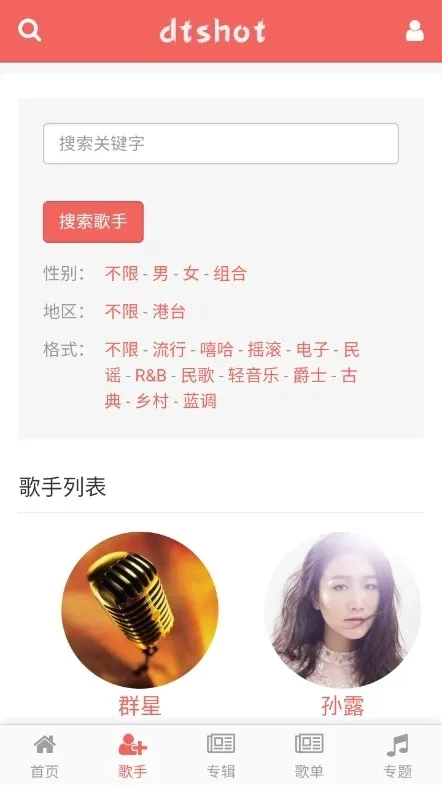Switch to the 专辑 tab
The width and height of the screenshot is (442, 785).
(221, 756)
